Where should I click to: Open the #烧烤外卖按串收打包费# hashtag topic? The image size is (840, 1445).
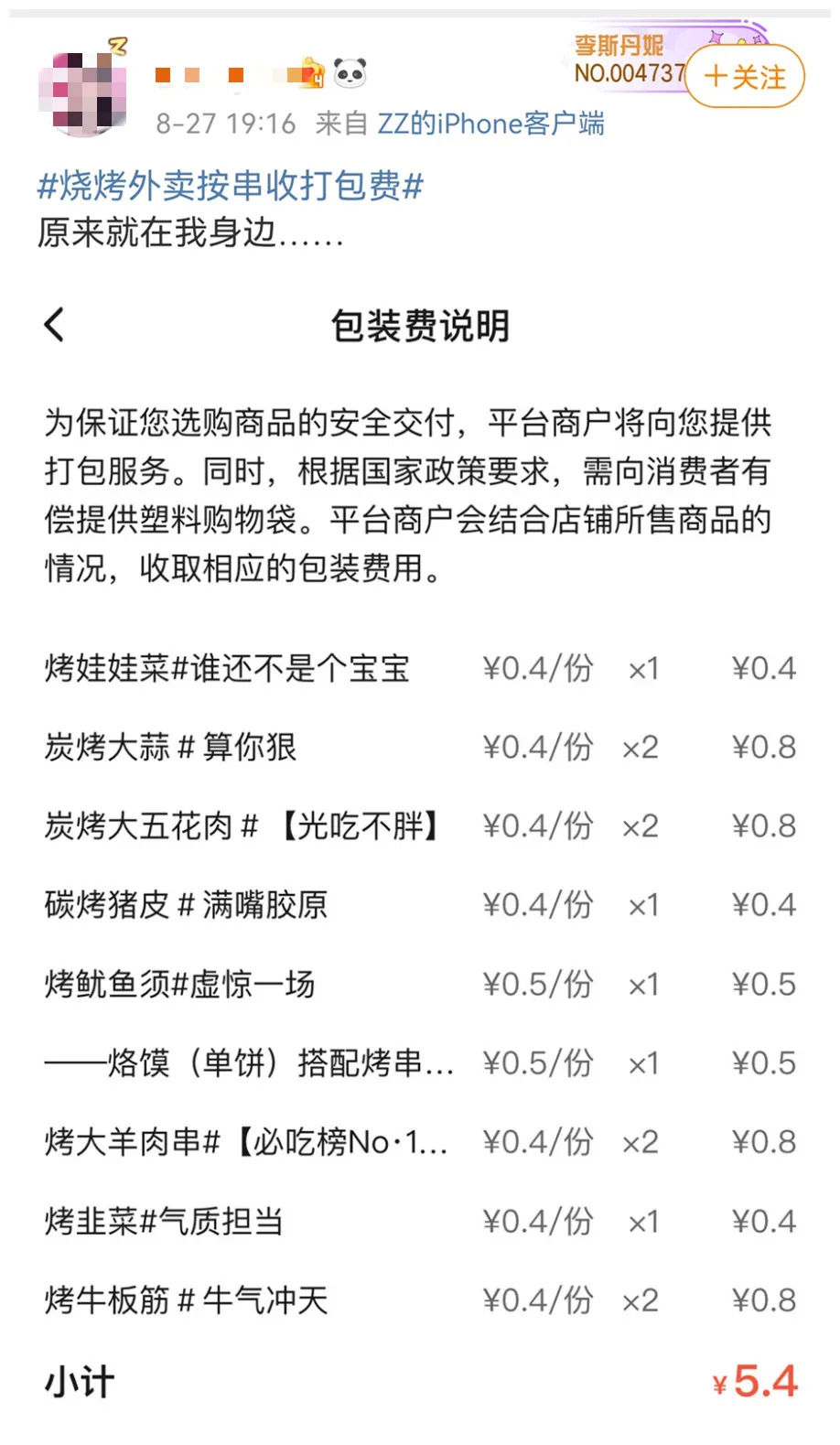(x=230, y=187)
